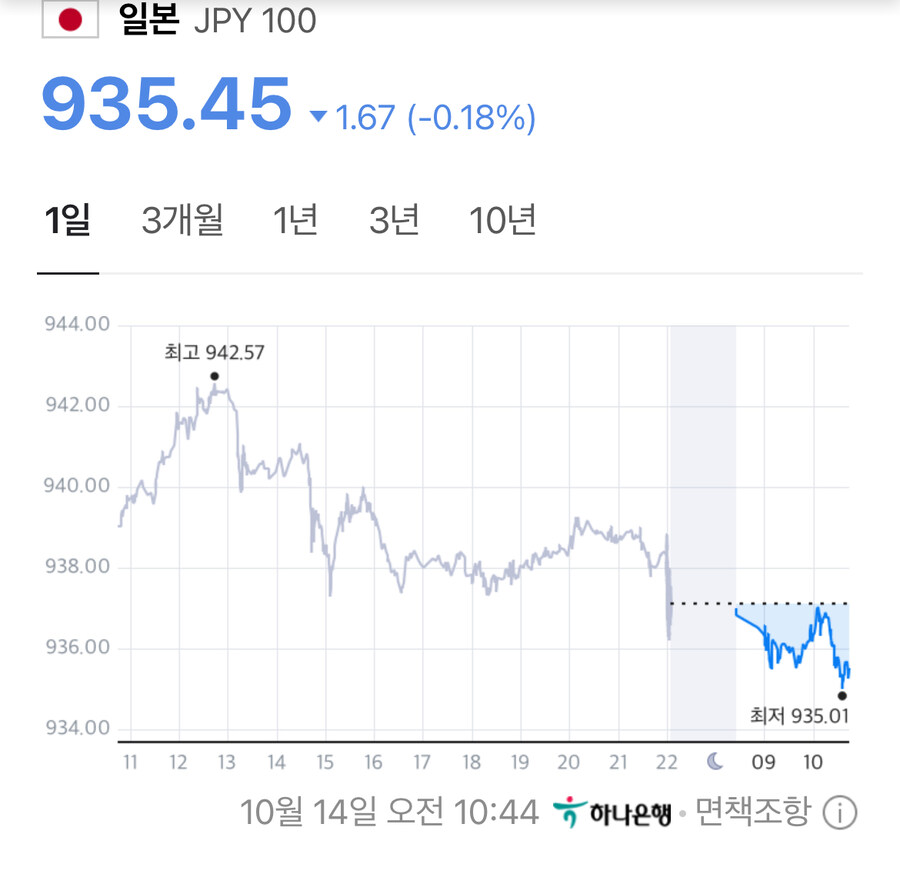Image resolution: width=900 pixels, height=874 pixels.
Task: View the 10년 chart period
Action: tap(503, 221)
